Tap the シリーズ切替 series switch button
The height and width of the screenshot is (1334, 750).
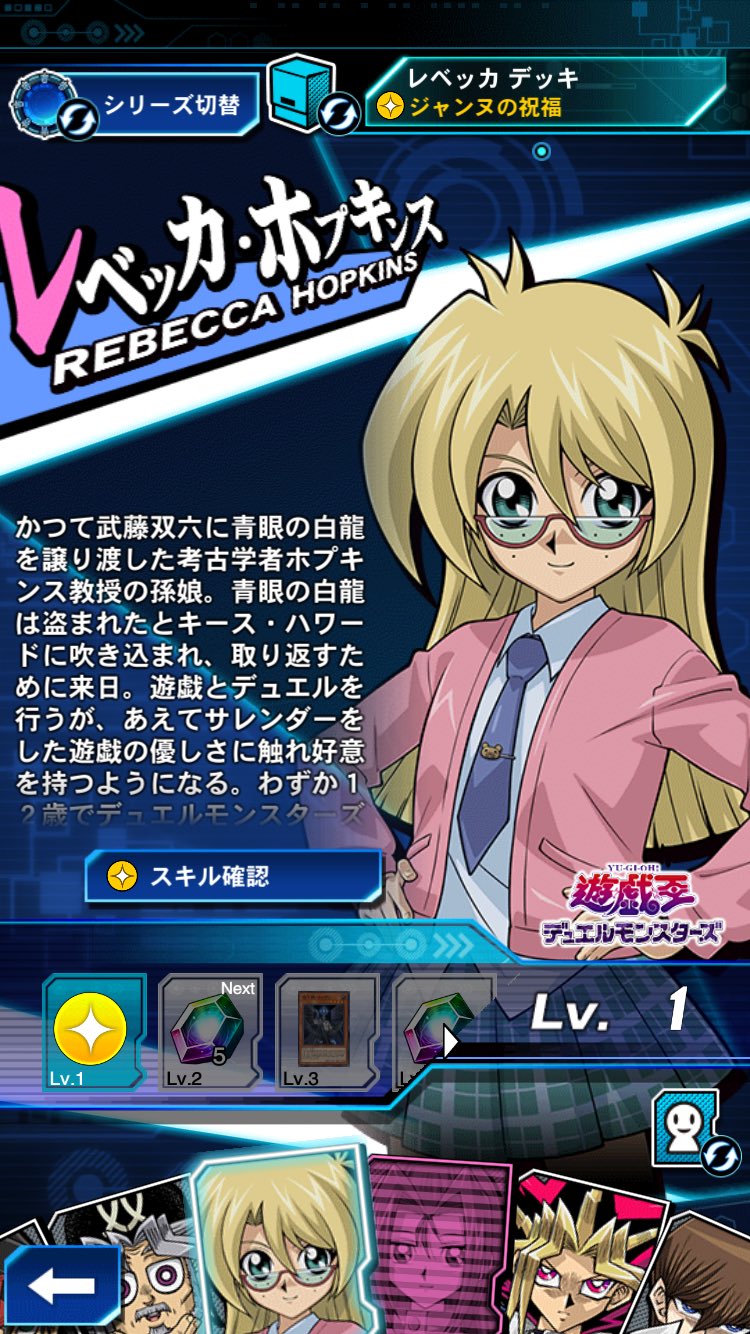tap(135, 104)
